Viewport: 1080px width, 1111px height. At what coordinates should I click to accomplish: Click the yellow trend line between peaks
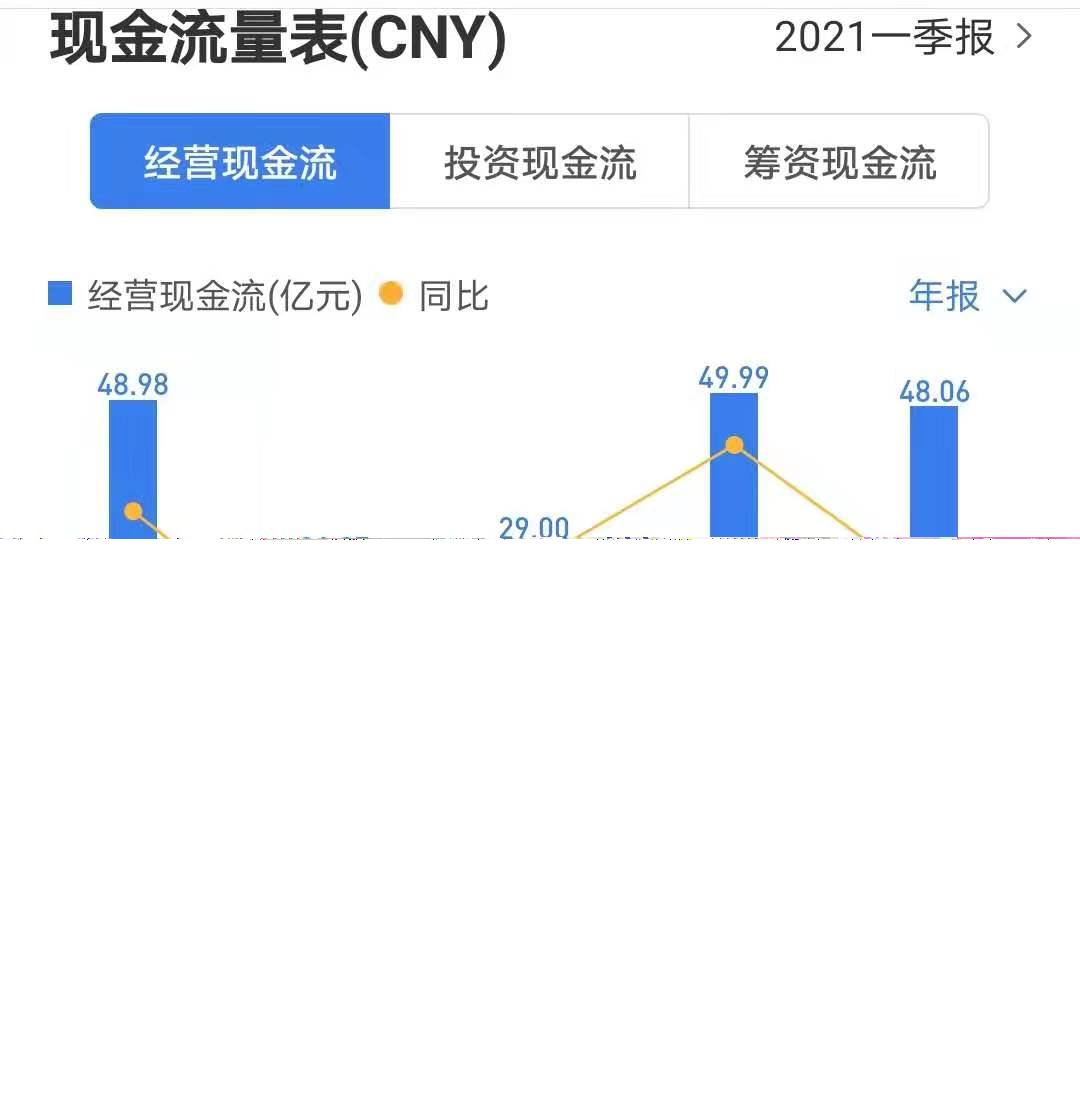click(x=640, y=490)
